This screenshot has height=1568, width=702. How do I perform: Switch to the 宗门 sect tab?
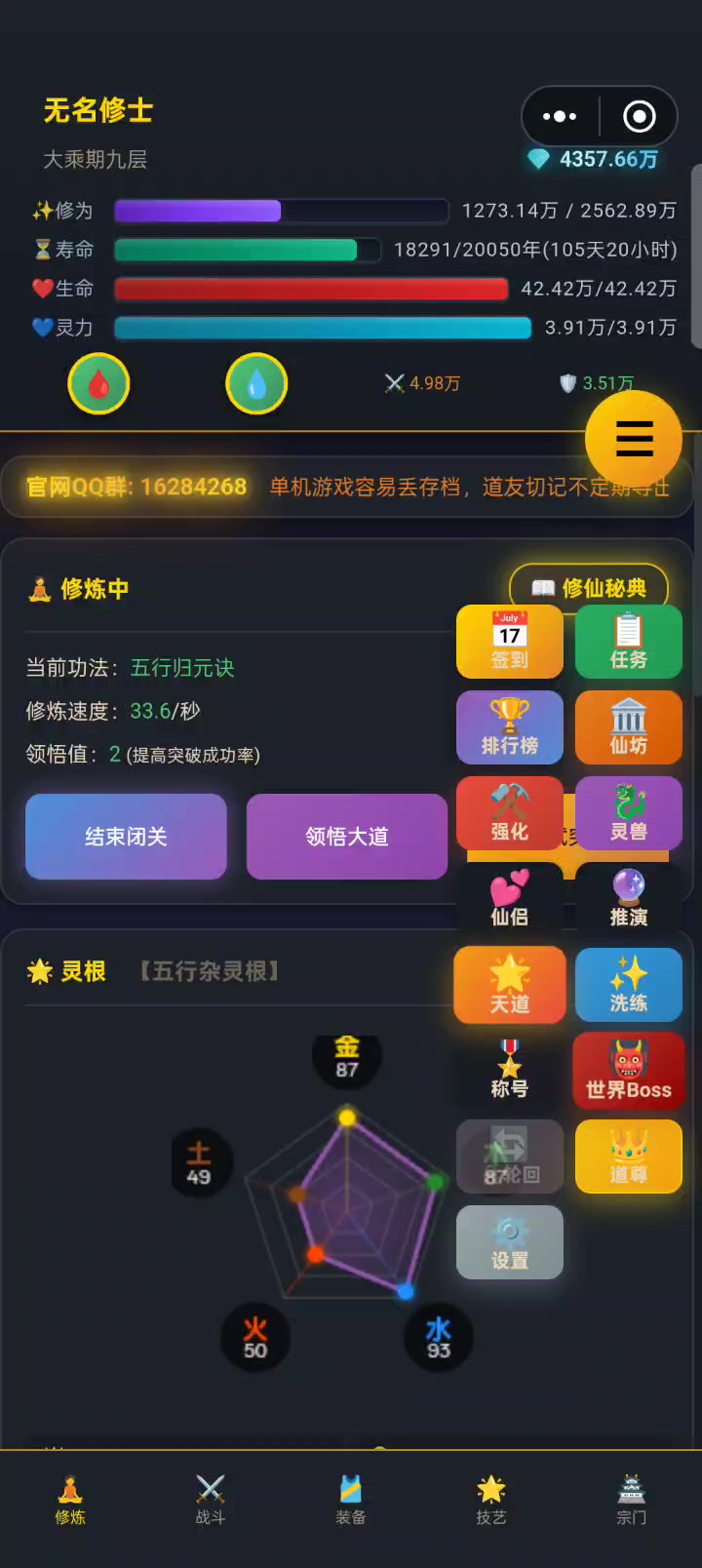coord(631,1500)
